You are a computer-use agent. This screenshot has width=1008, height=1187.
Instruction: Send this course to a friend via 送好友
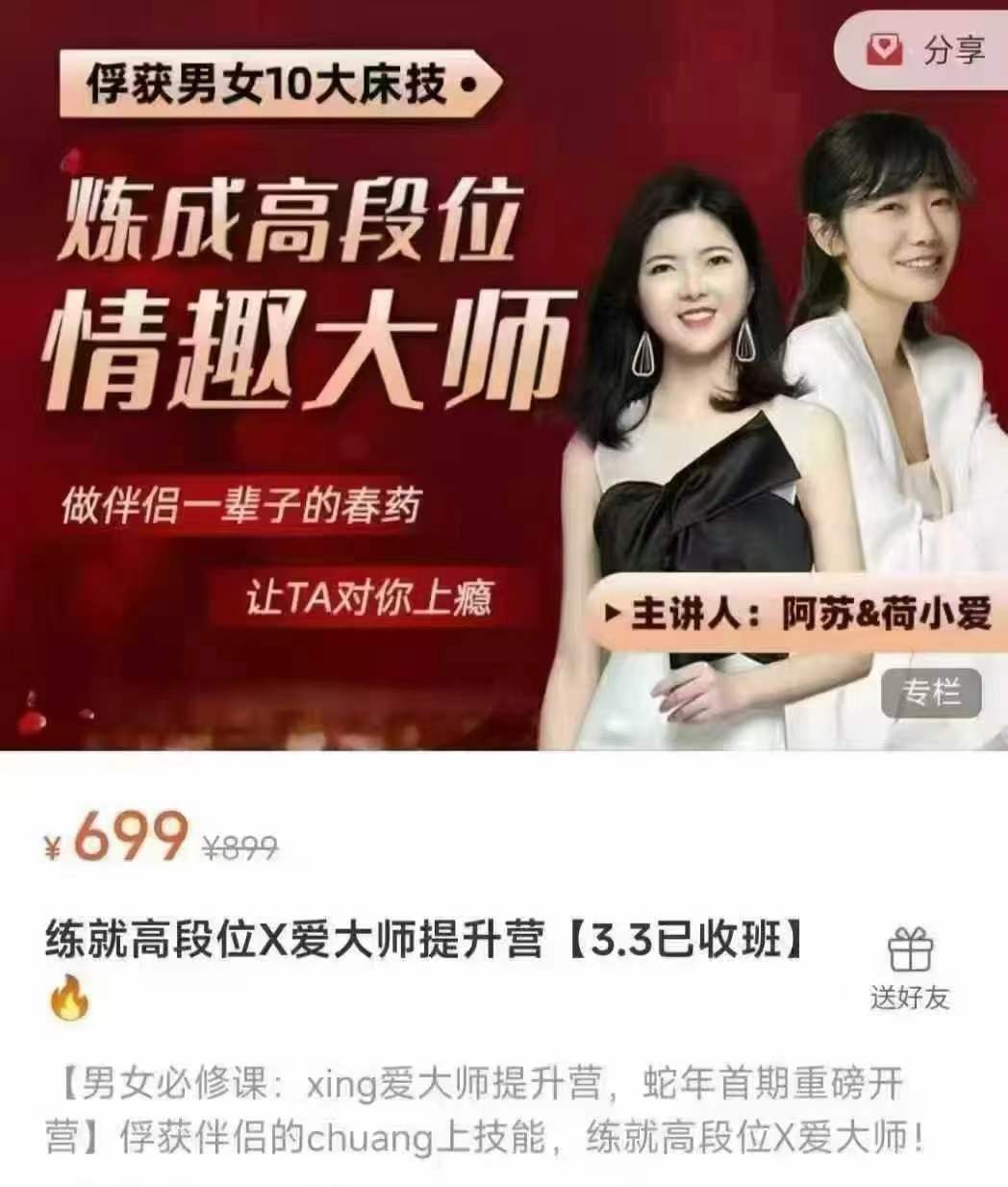[x=910, y=969]
